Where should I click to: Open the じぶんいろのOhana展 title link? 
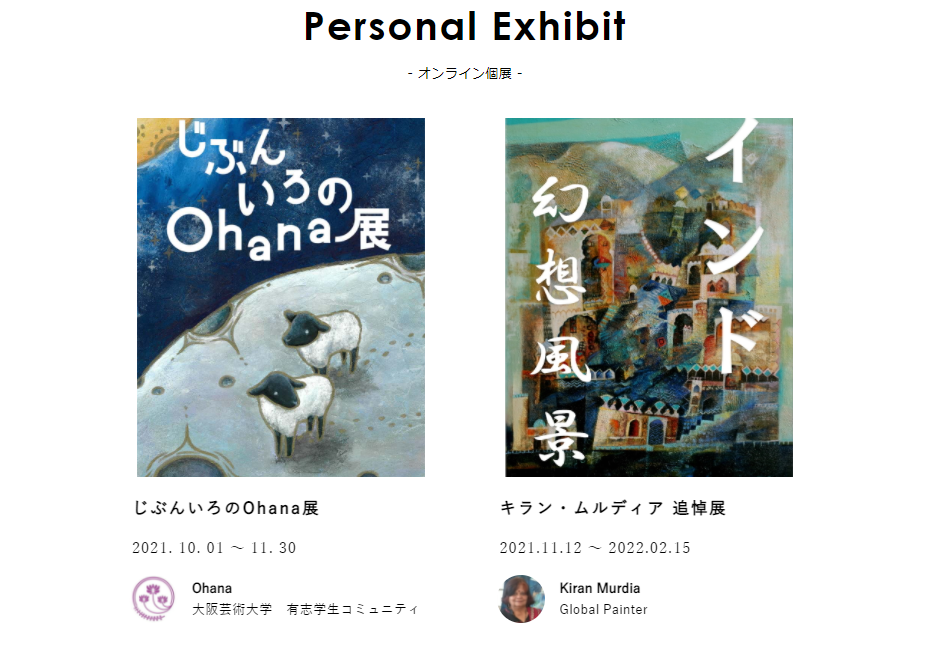226,508
